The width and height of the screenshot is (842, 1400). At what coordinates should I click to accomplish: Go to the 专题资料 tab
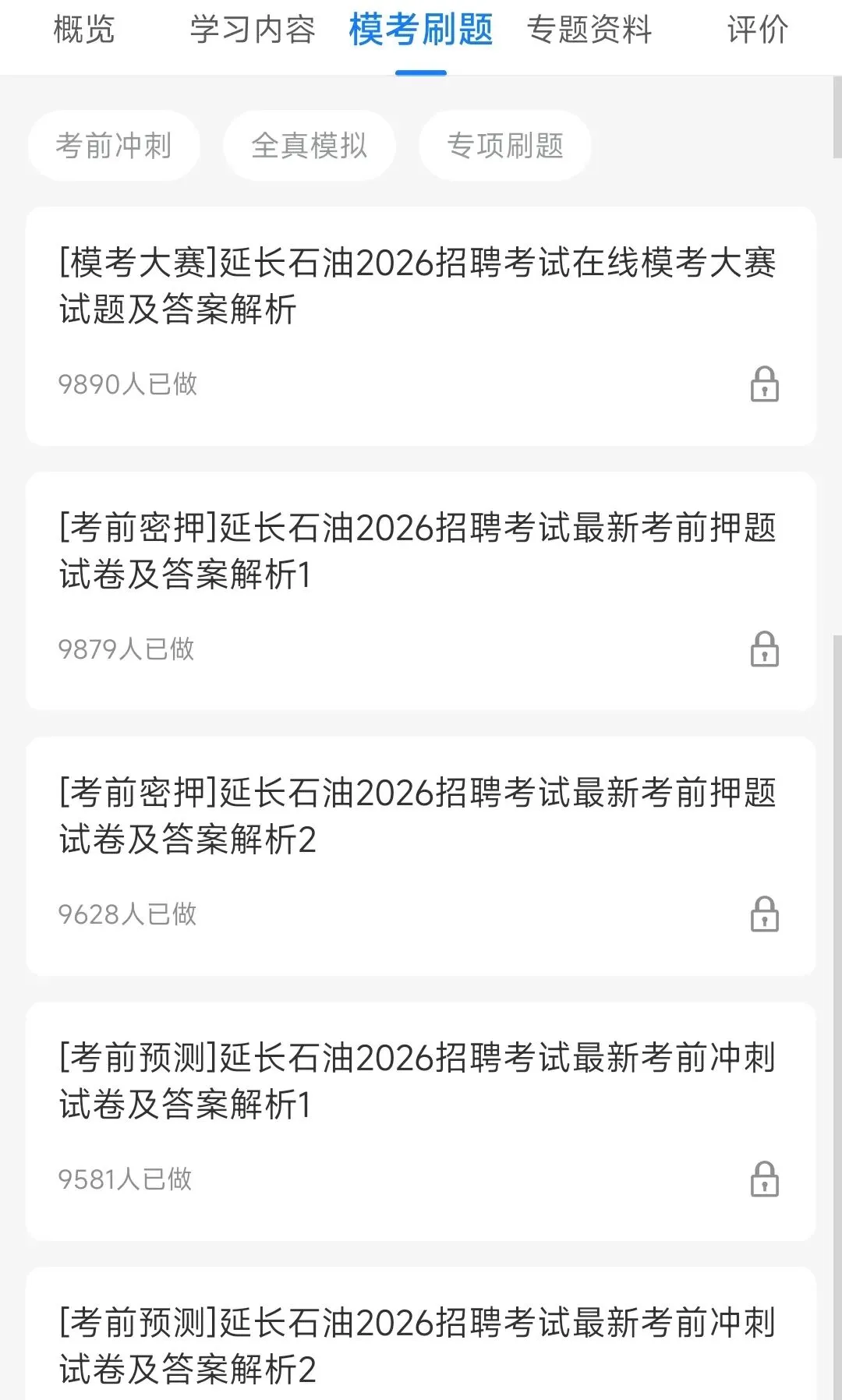589,30
